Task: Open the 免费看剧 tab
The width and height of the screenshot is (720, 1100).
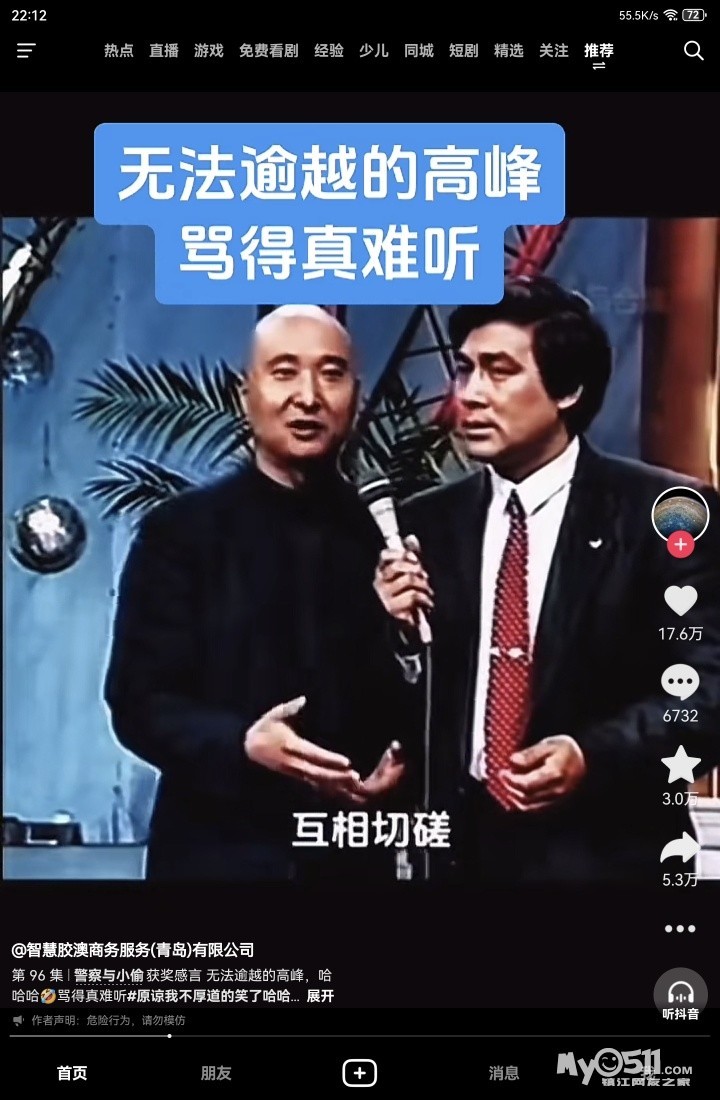Action: [268, 51]
